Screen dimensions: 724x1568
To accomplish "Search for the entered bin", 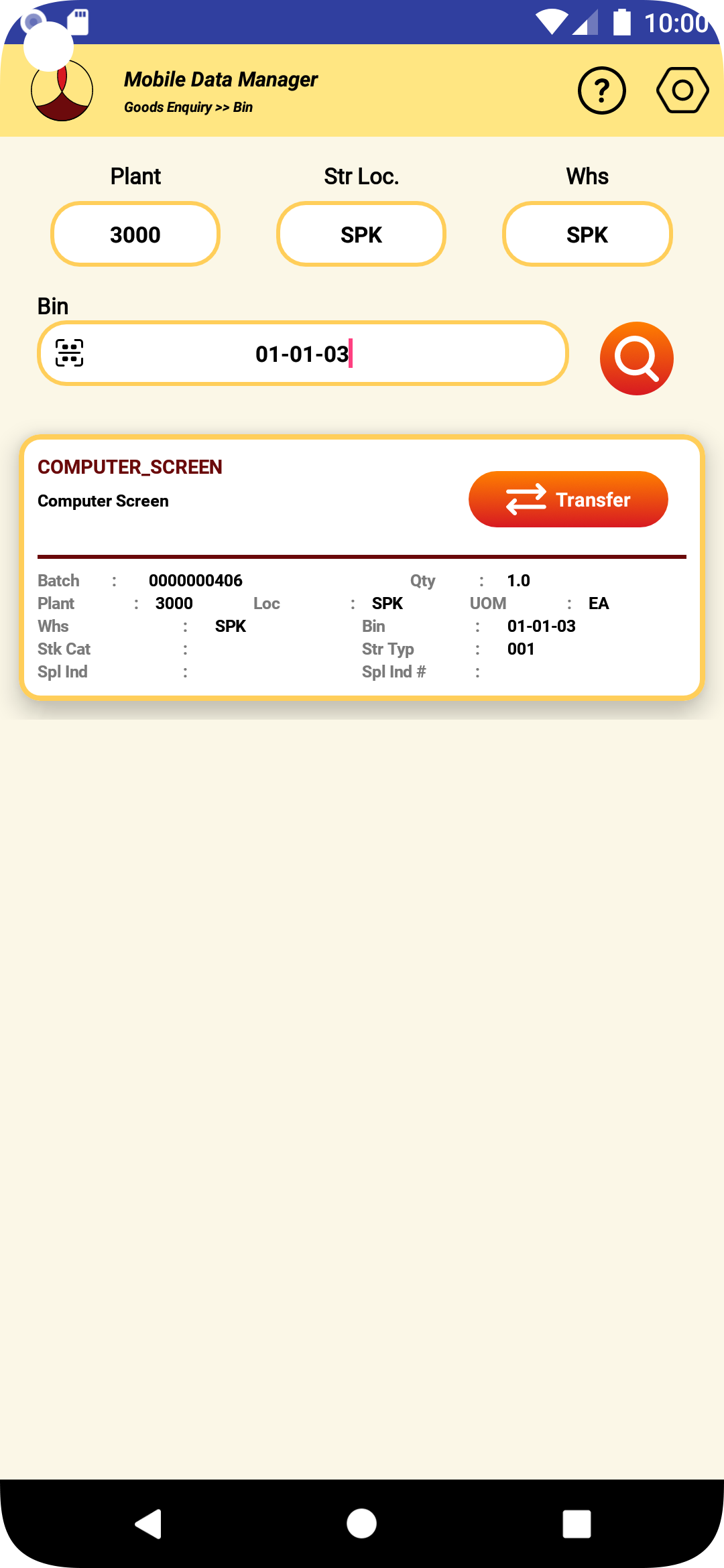I will 636,358.
